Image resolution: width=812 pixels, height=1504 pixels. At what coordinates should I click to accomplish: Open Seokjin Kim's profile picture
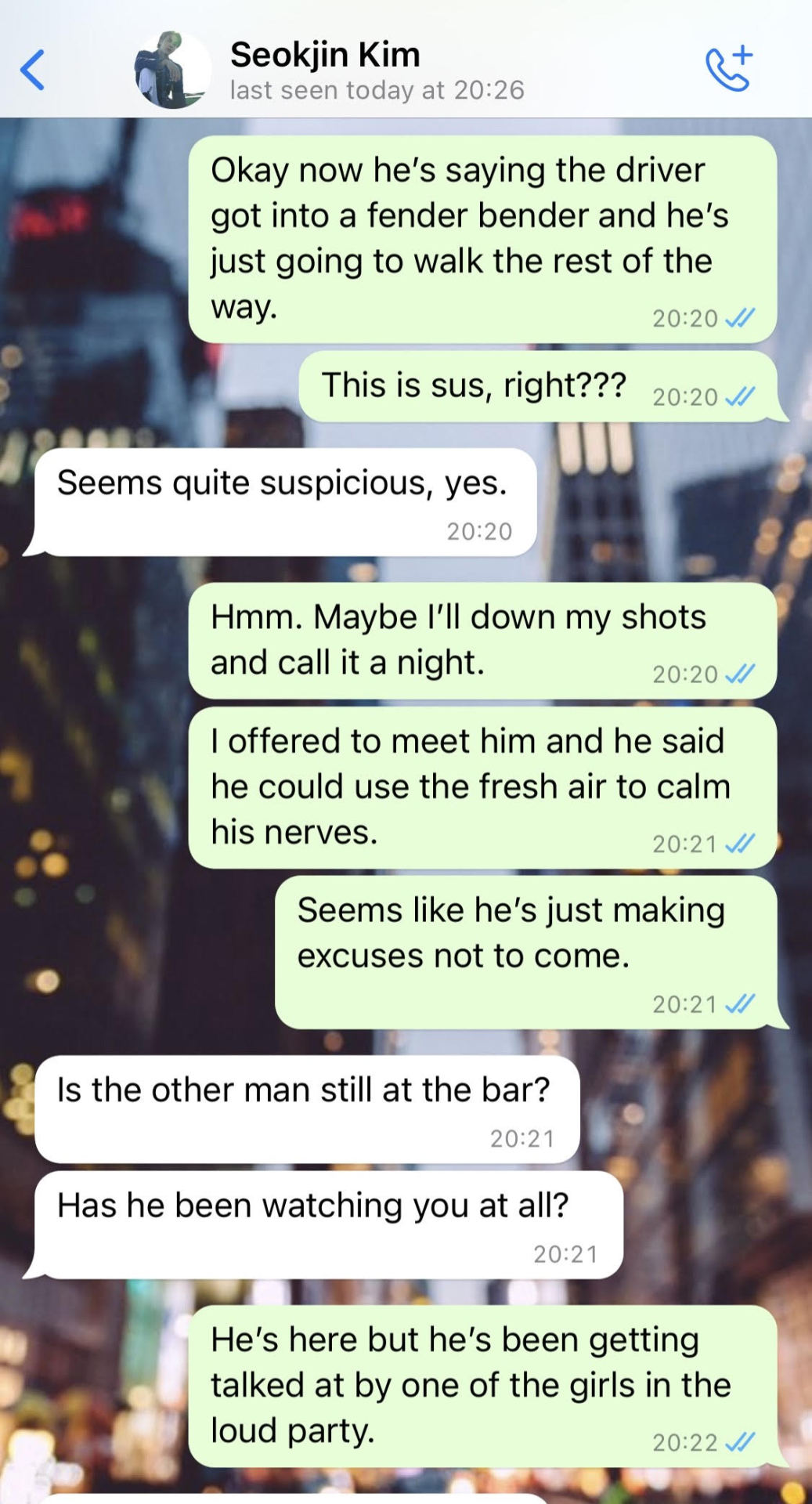pyautogui.click(x=172, y=70)
